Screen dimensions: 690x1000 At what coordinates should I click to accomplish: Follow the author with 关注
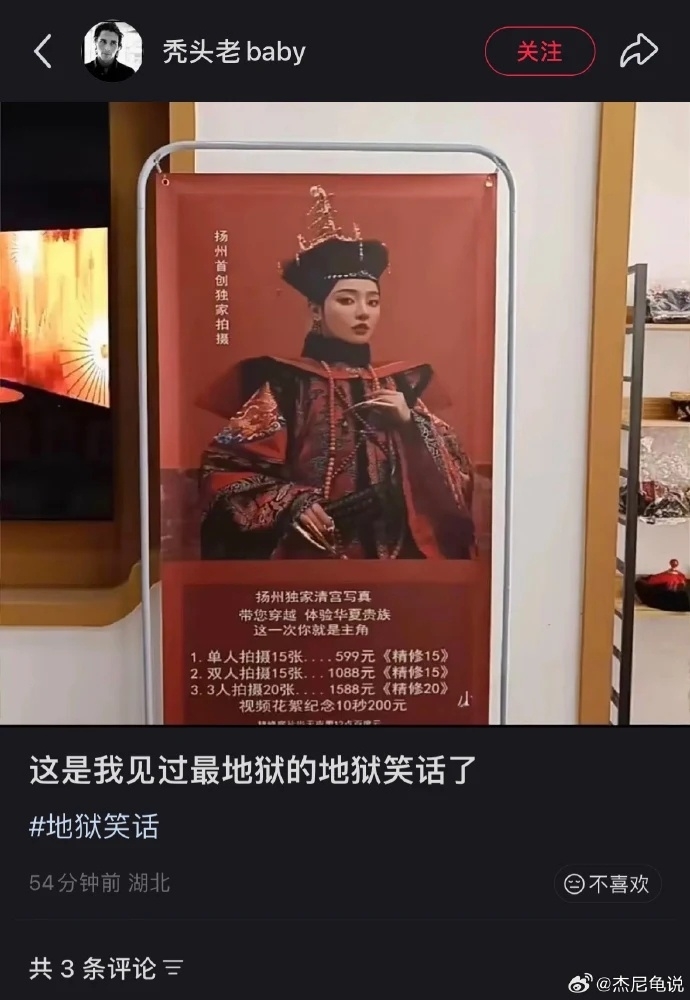[x=539, y=52]
